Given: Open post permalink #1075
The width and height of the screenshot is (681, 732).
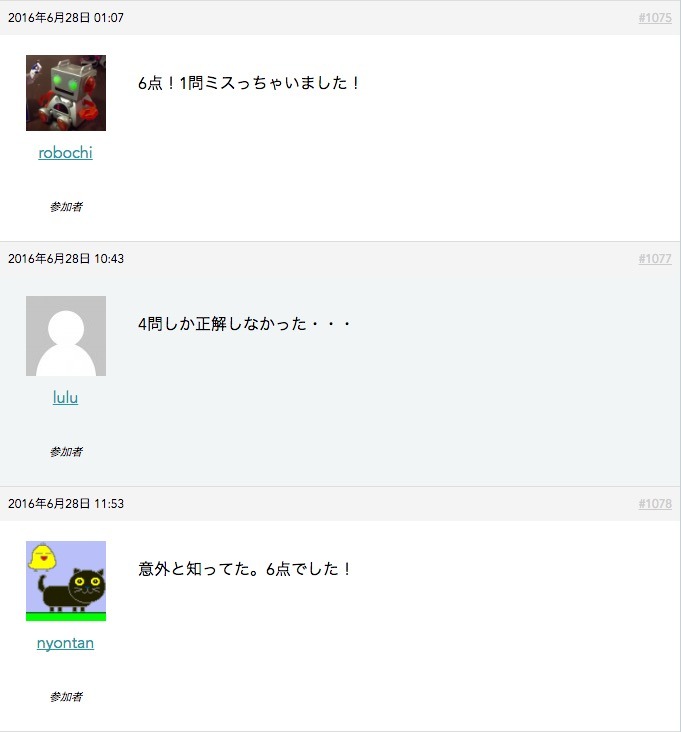Looking at the screenshot, I should click(655, 18).
